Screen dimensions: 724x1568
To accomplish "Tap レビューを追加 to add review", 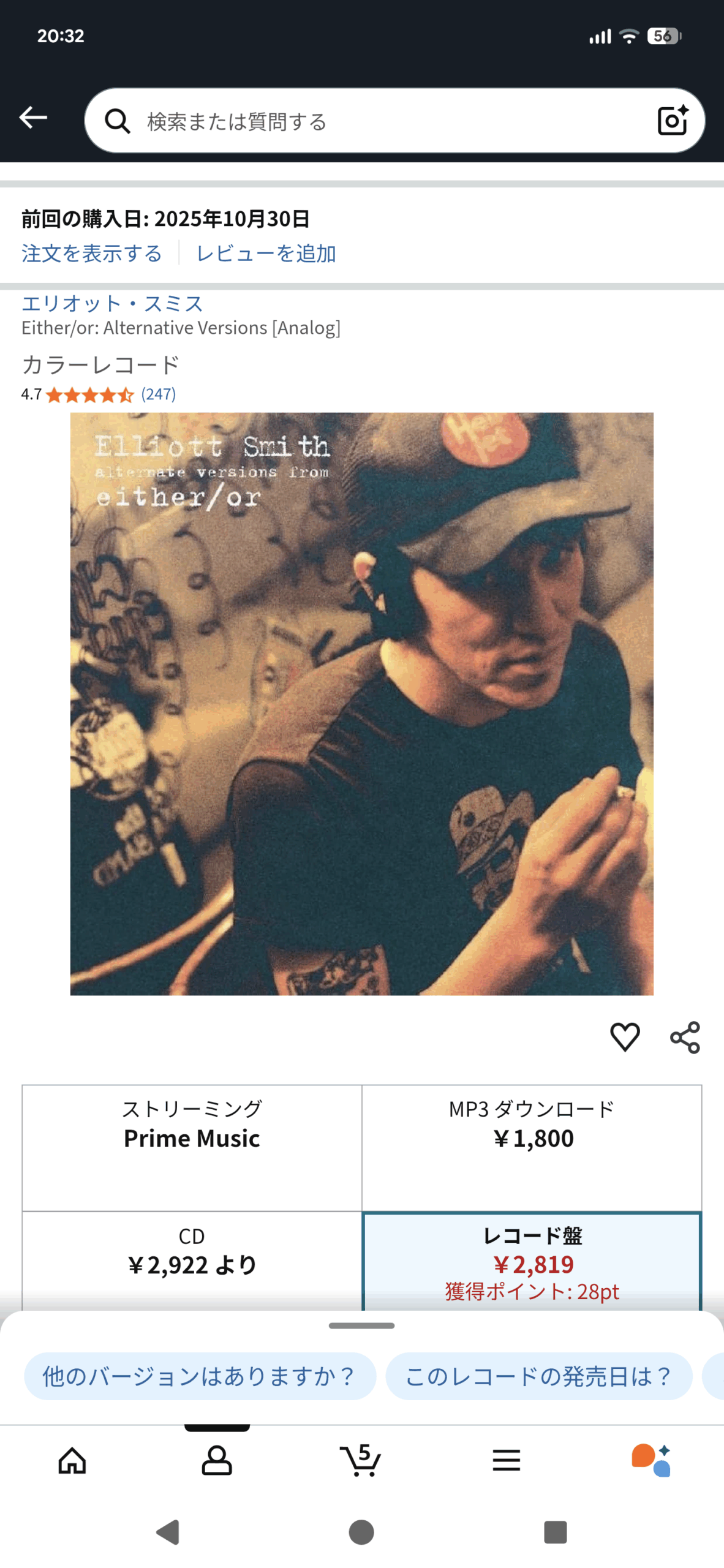I will click(266, 253).
